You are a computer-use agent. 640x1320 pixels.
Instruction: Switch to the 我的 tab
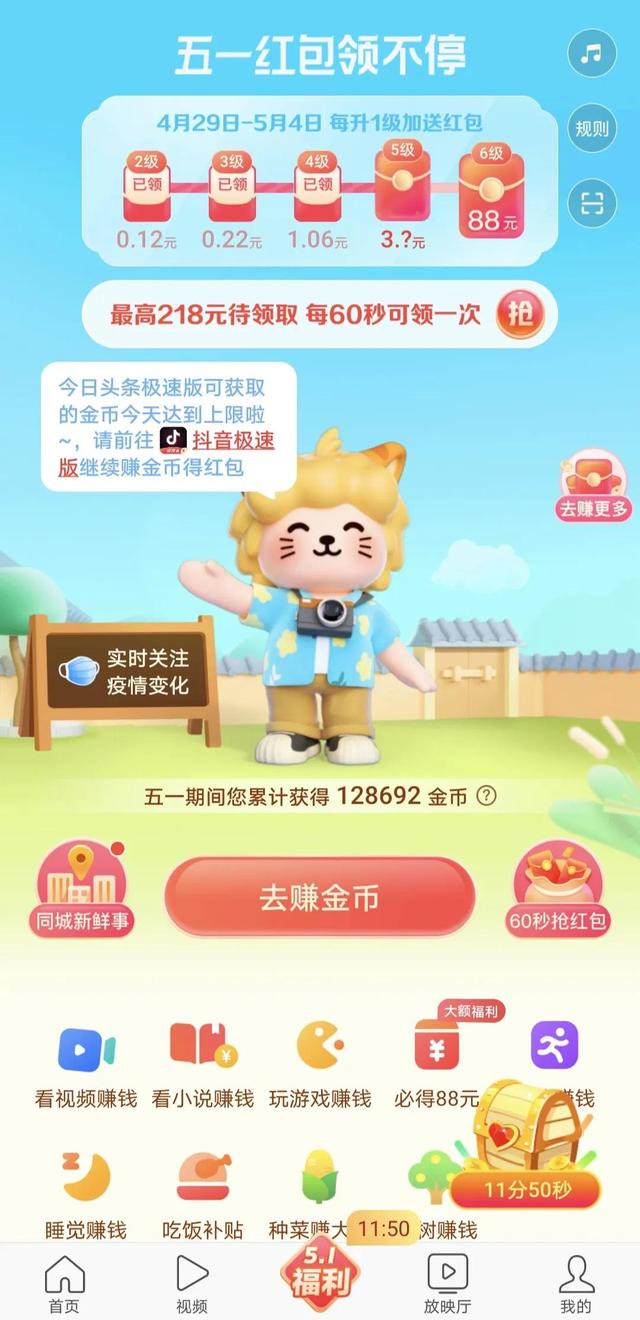point(575,1284)
